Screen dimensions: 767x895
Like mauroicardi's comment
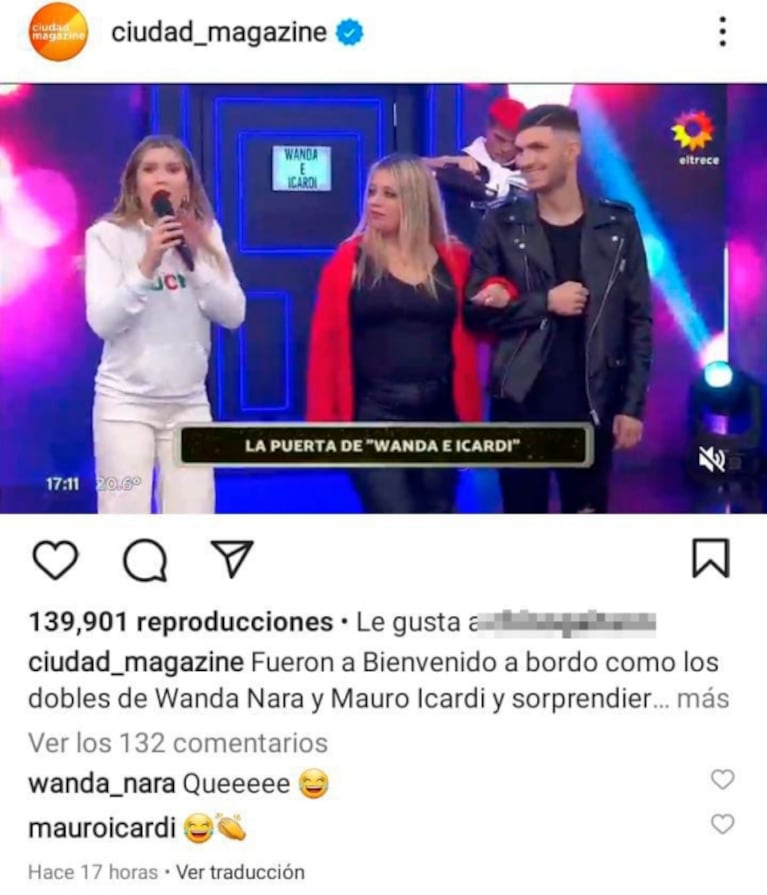721,824
